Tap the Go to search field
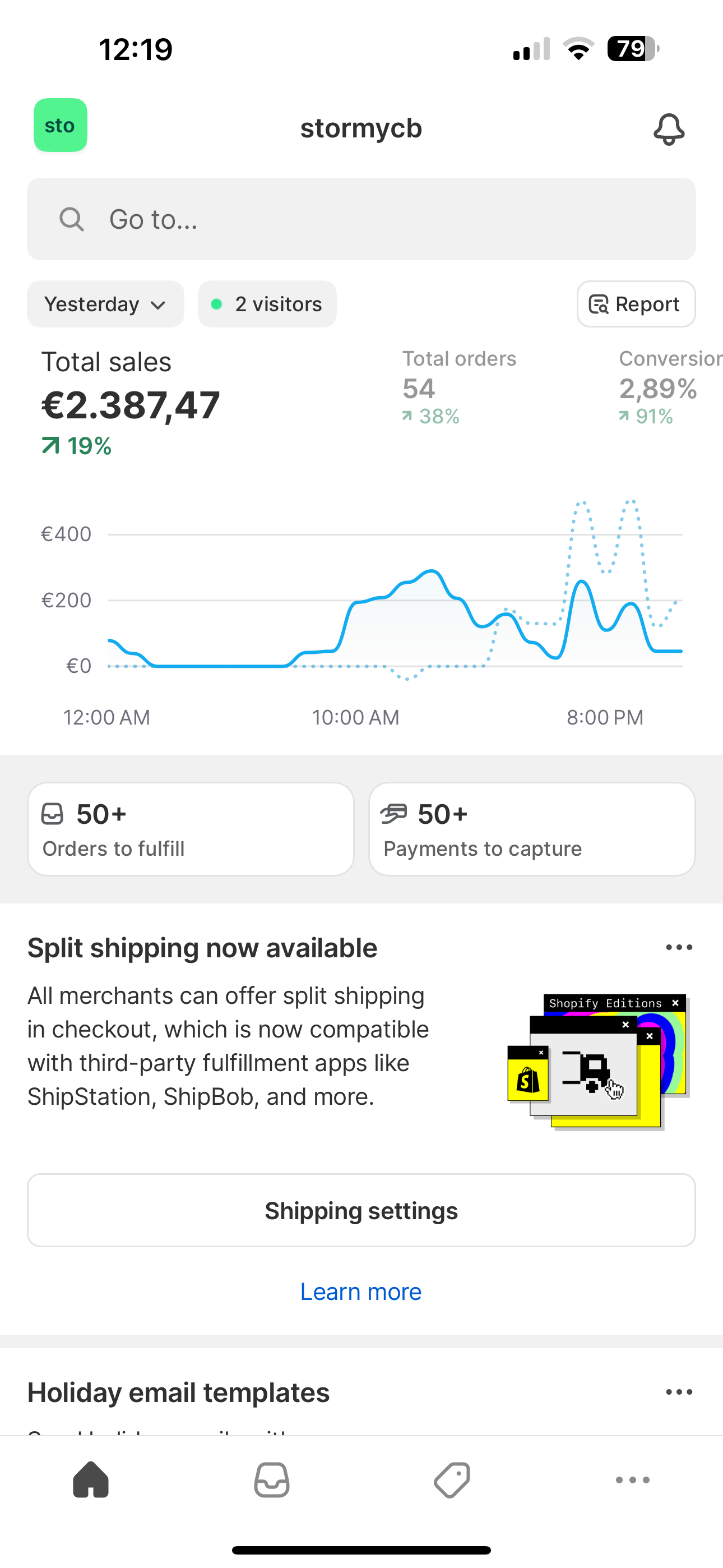 click(x=361, y=219)
